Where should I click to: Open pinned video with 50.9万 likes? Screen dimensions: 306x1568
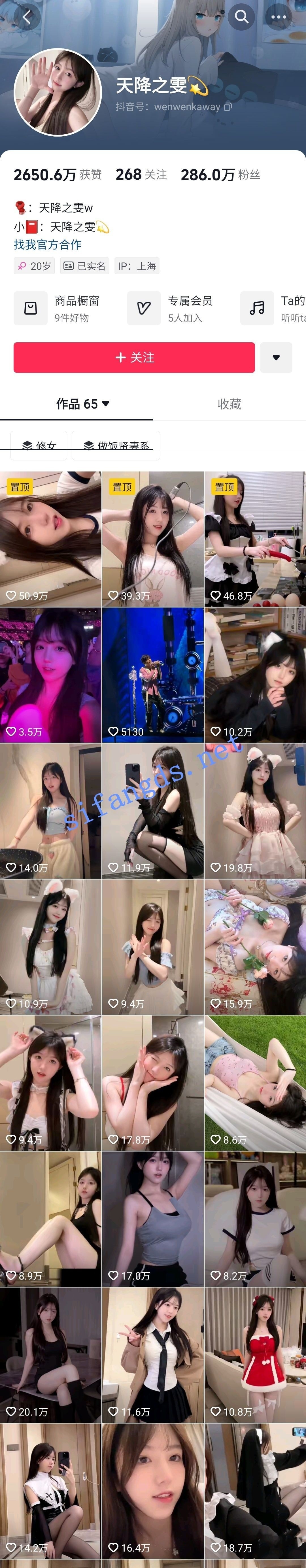(50, 539)
